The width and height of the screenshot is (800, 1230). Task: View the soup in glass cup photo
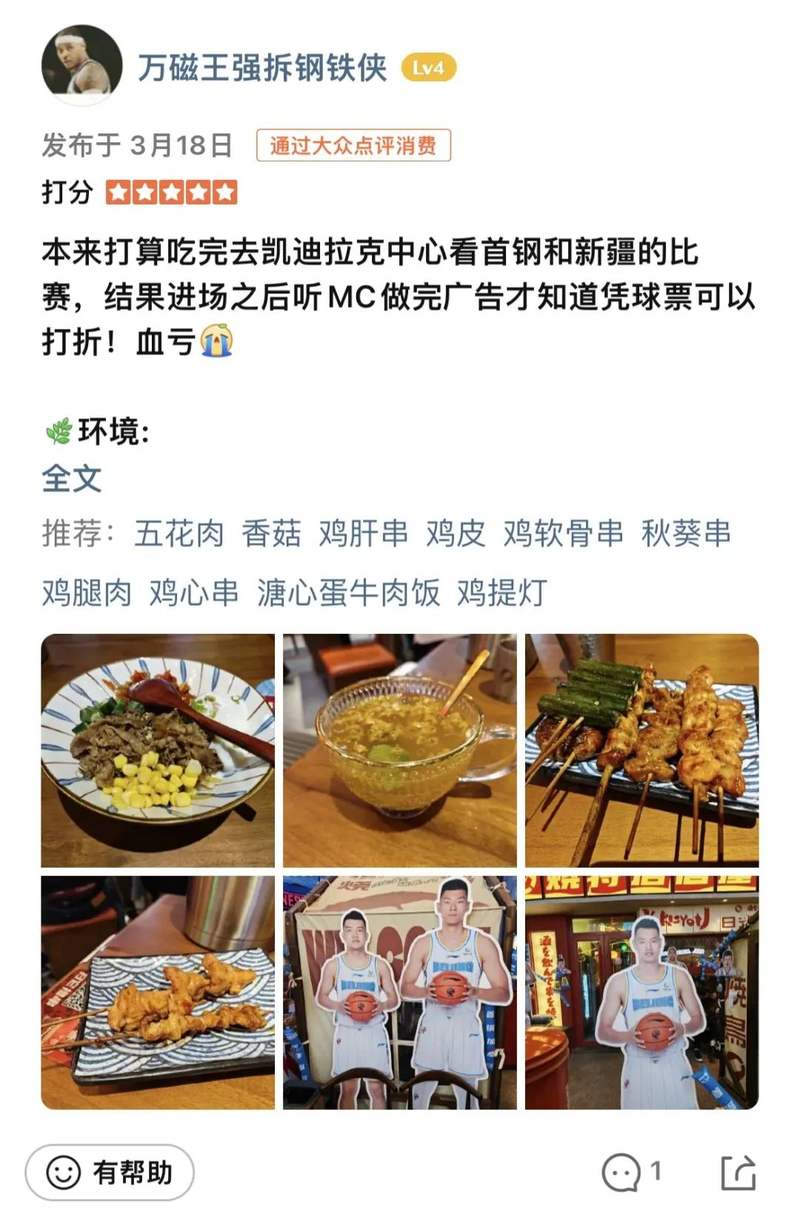[x=400, y=750]
